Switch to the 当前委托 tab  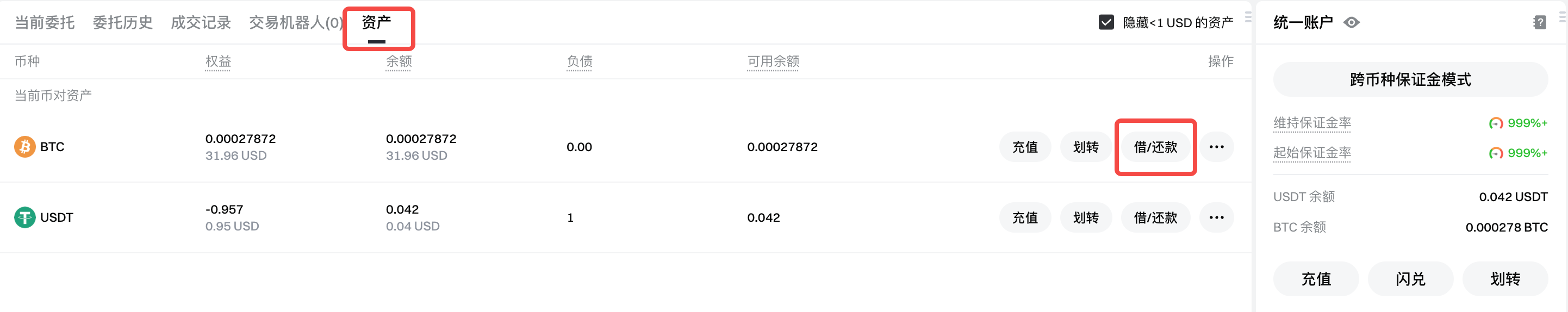(45, 22)
